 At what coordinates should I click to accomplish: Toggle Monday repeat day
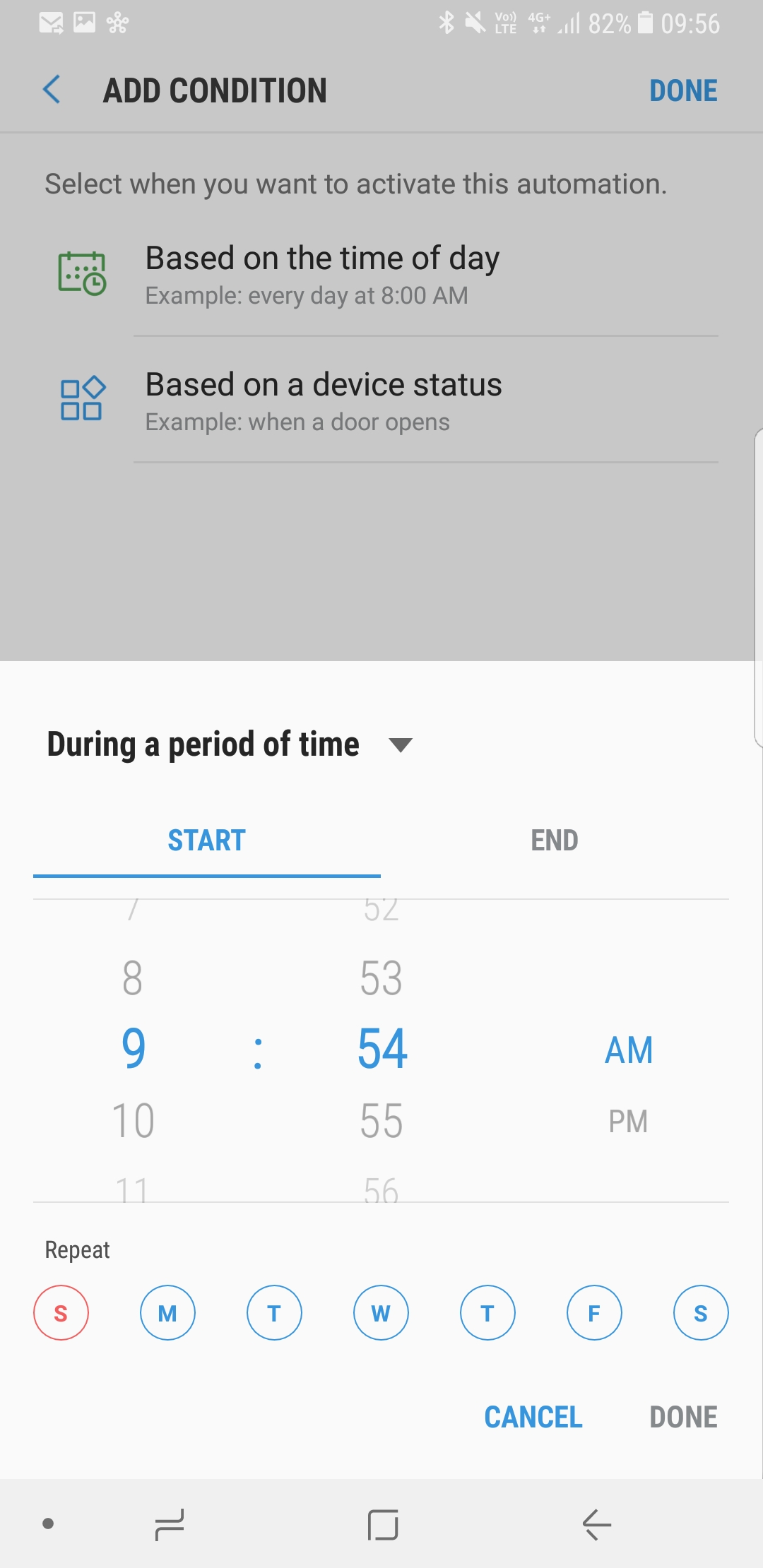(x=167, y=1313)
